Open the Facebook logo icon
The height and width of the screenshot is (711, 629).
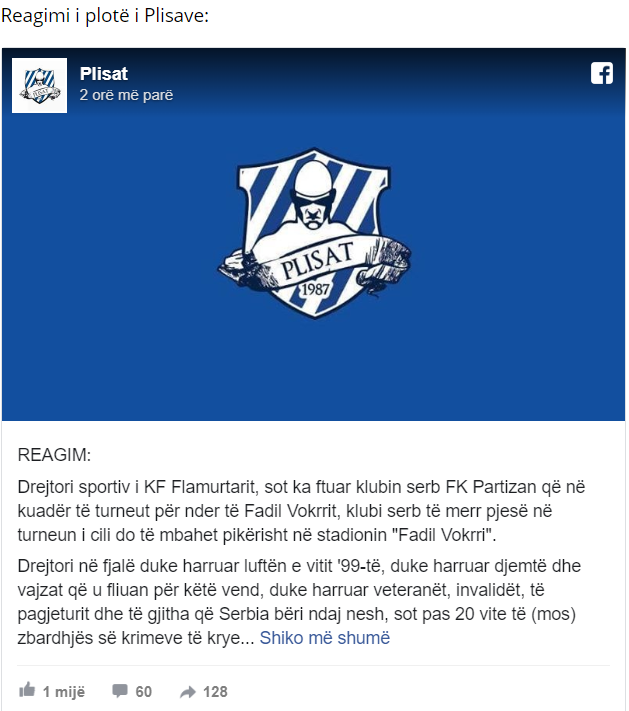[601, 73]
